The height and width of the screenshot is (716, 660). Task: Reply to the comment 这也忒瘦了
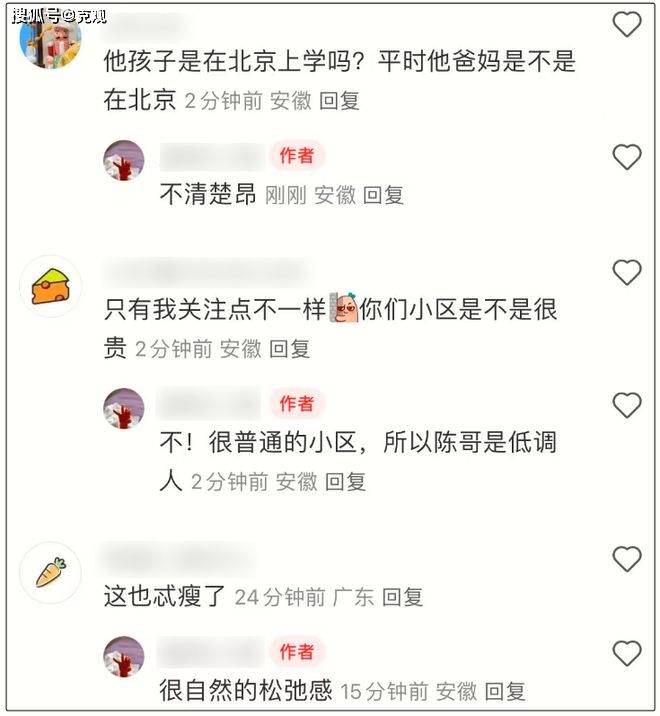click(403, 597)
